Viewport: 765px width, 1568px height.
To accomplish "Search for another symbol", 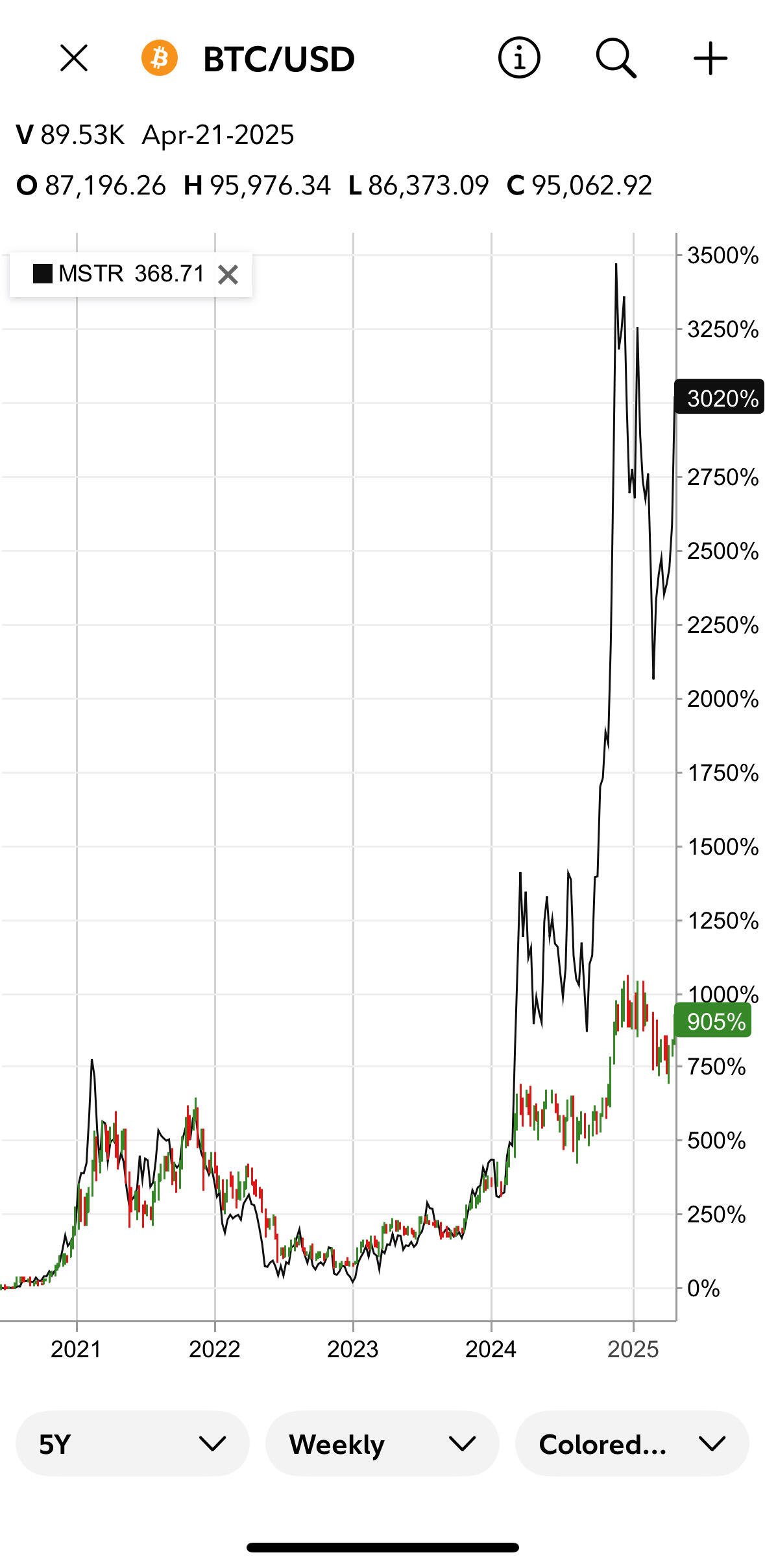I will (615, 58).
